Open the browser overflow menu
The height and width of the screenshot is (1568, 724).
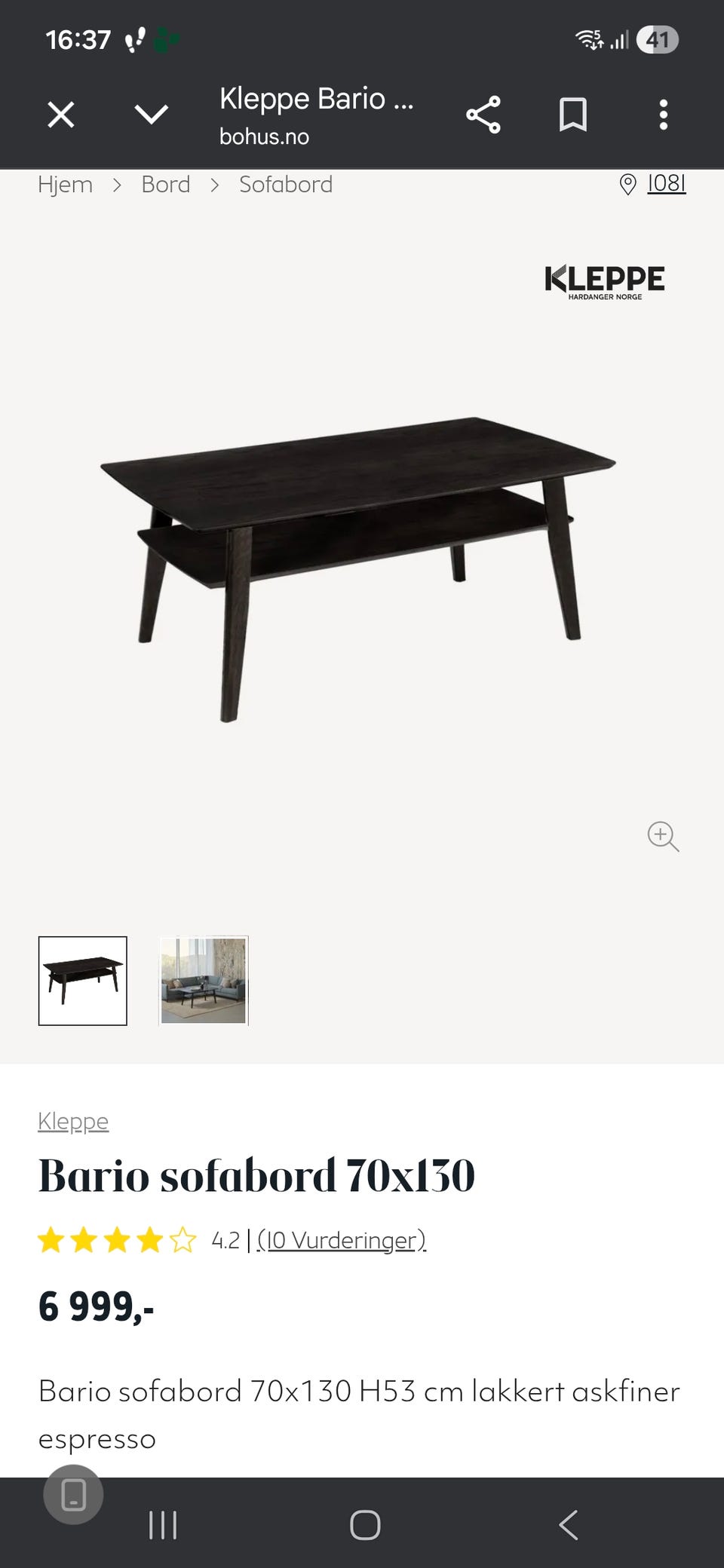pyautogui.click(x=664, y=115)
